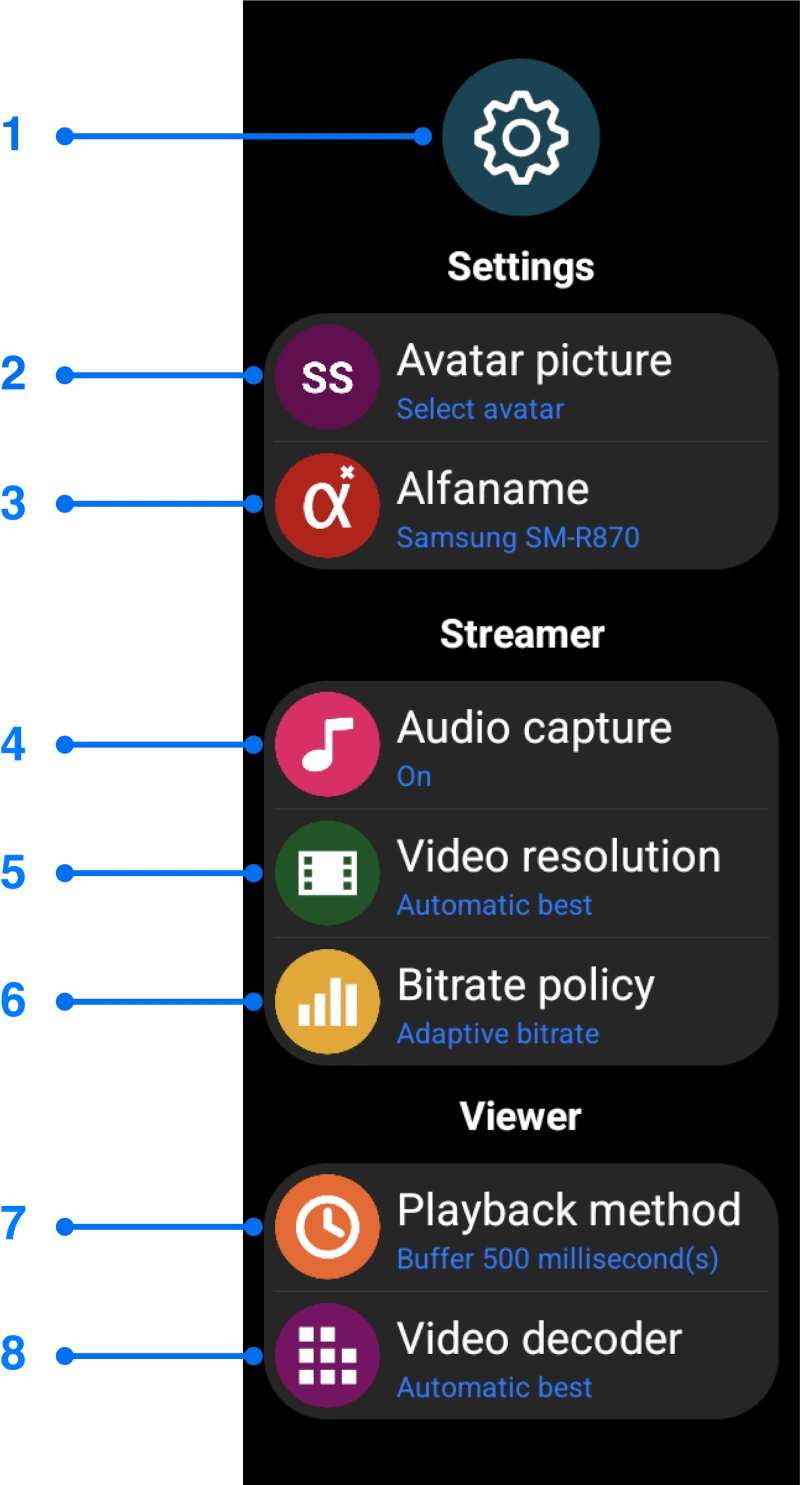Click the Video decoder grid icon
This screenshot has height=1485, width=800.
[x=327, y=1355]
